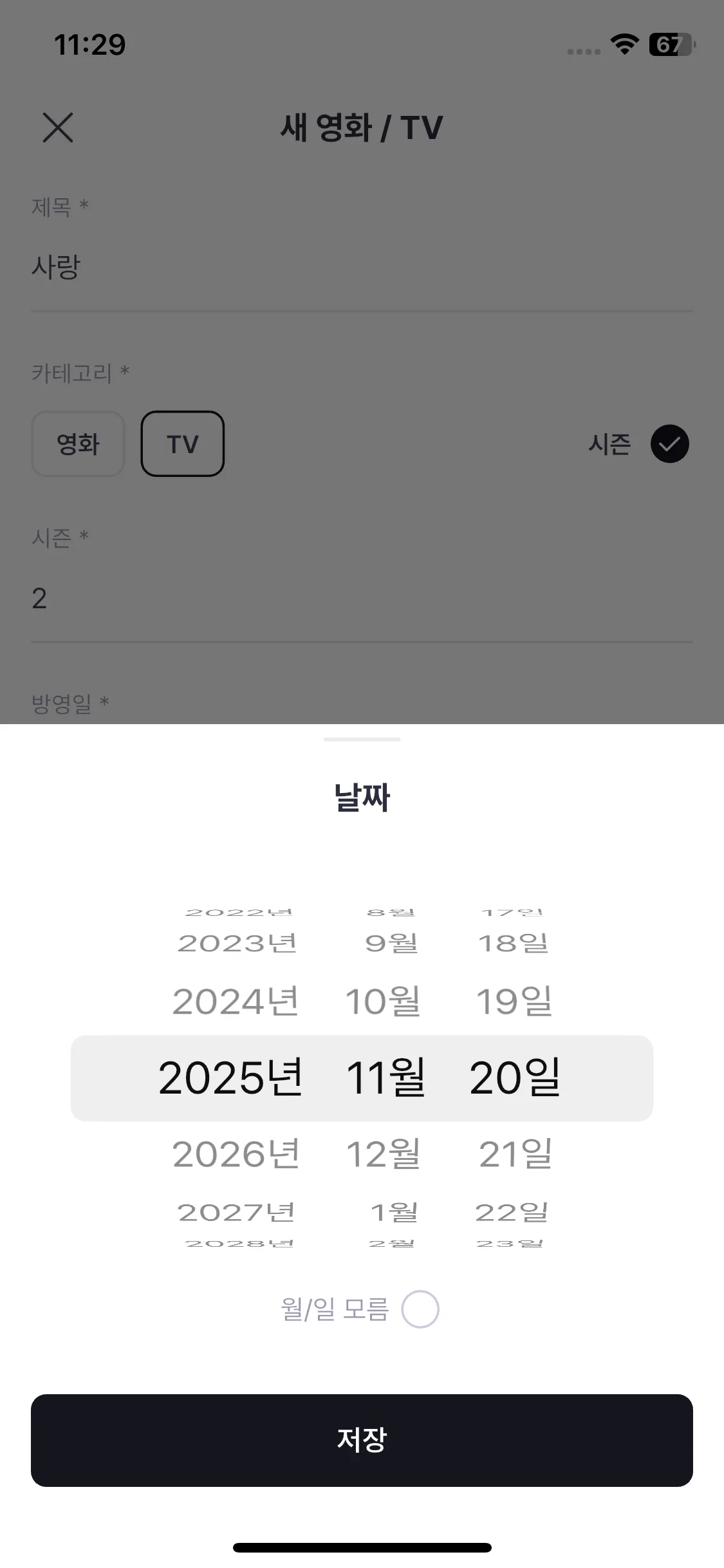This screenshot has width=724, height=1568.
Task: Pick 21일 in the day wheel
Action: (x=513, y=1154)
